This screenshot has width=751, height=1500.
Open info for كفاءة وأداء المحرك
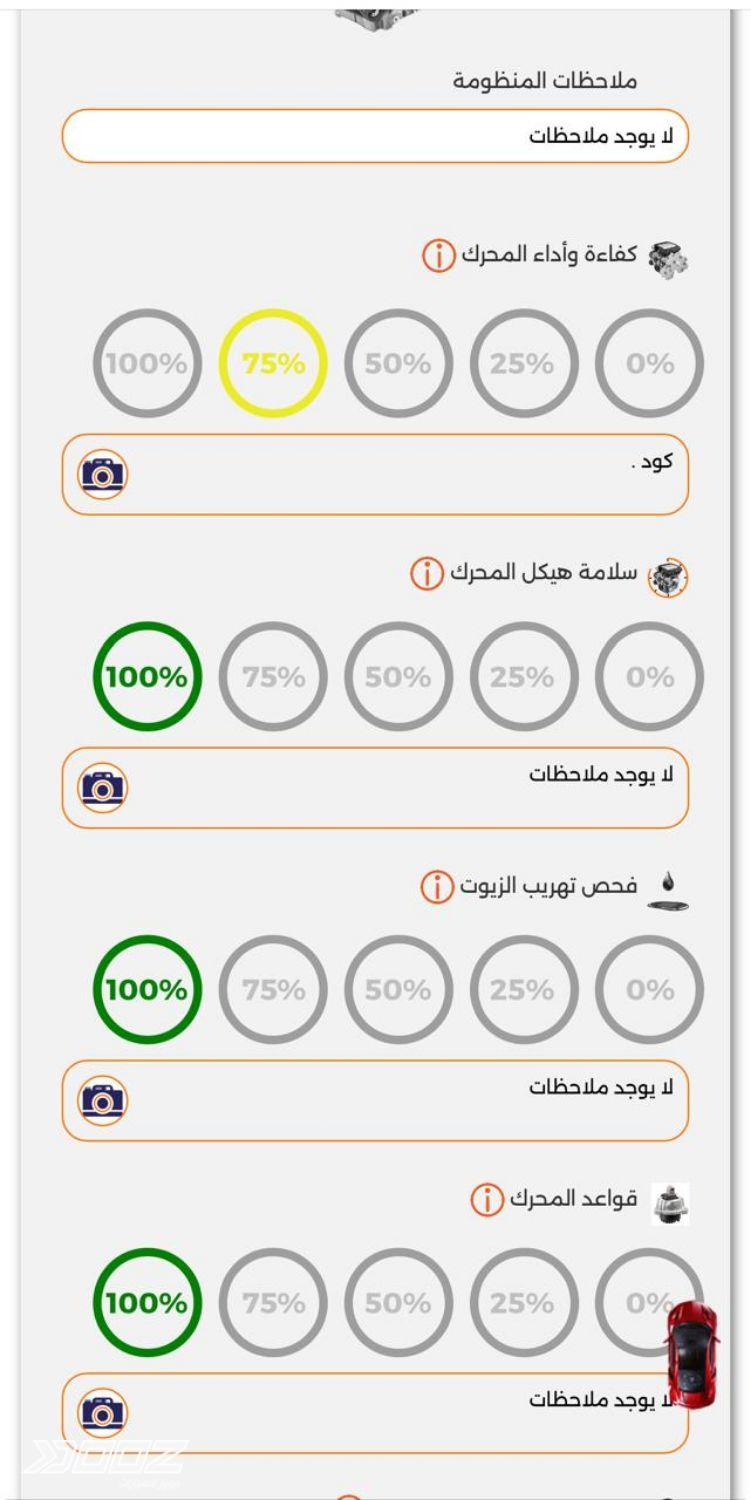click(438, 256)
